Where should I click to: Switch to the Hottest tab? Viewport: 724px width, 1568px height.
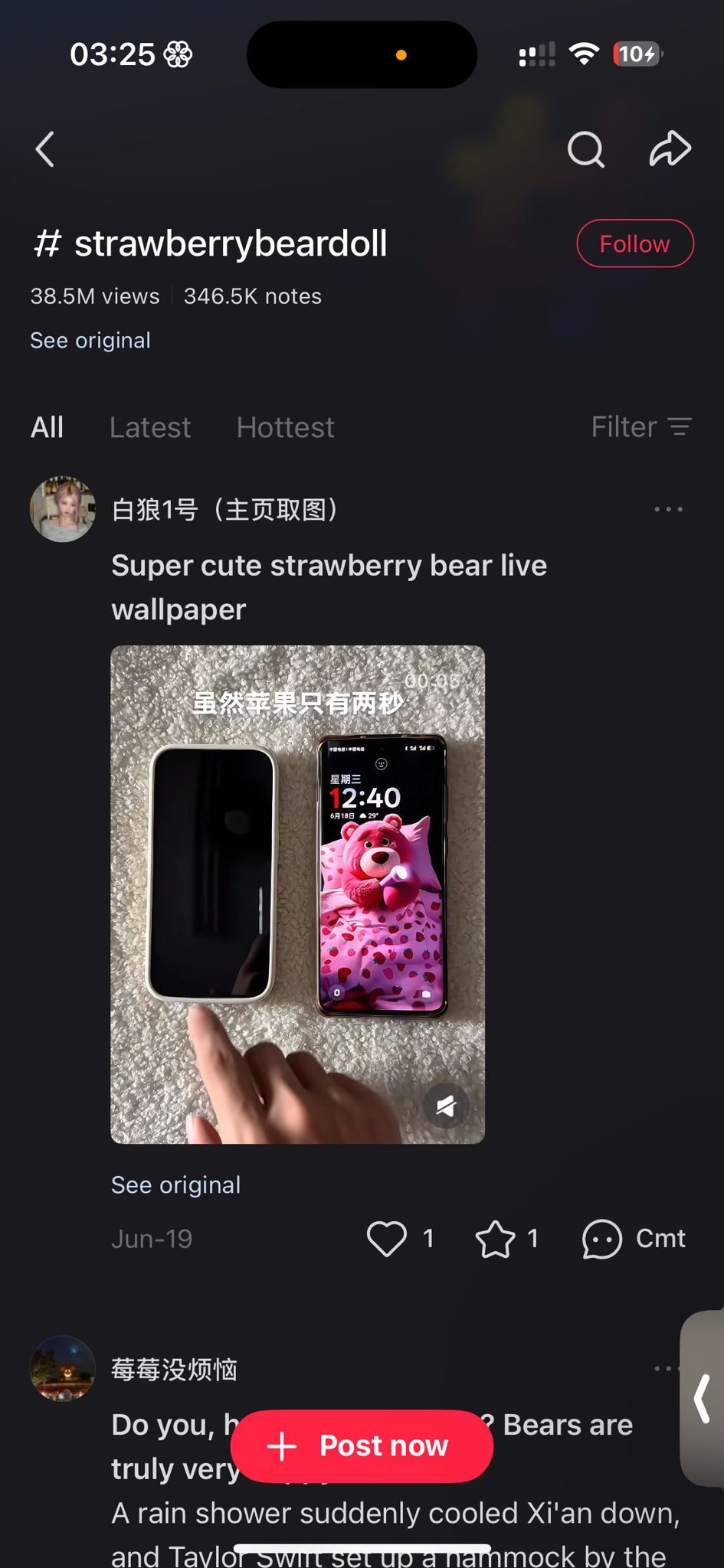click(x=285, y=427)
